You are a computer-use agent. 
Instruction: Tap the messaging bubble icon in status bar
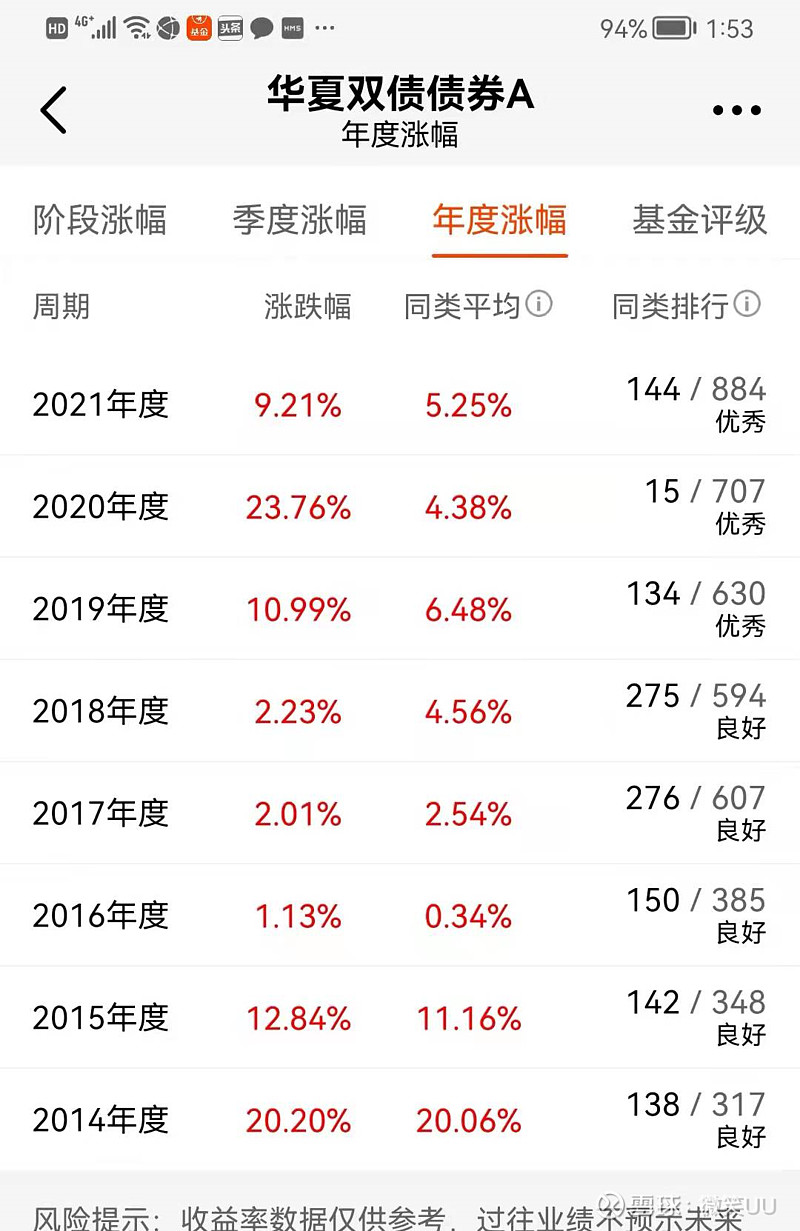pos(262,28)
